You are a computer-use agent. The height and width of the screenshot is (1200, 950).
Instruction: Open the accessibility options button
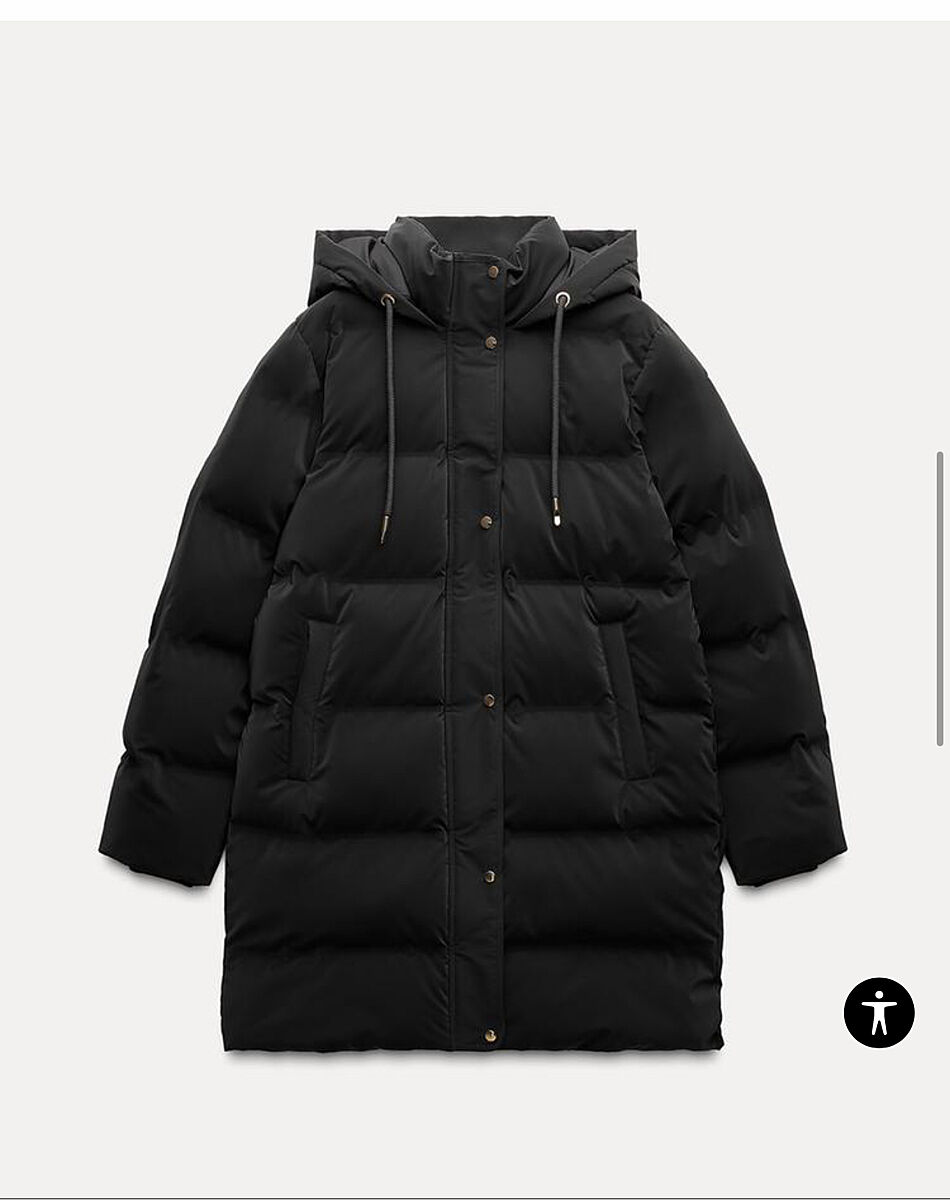pyautogui.click(x=879, y=1012)
